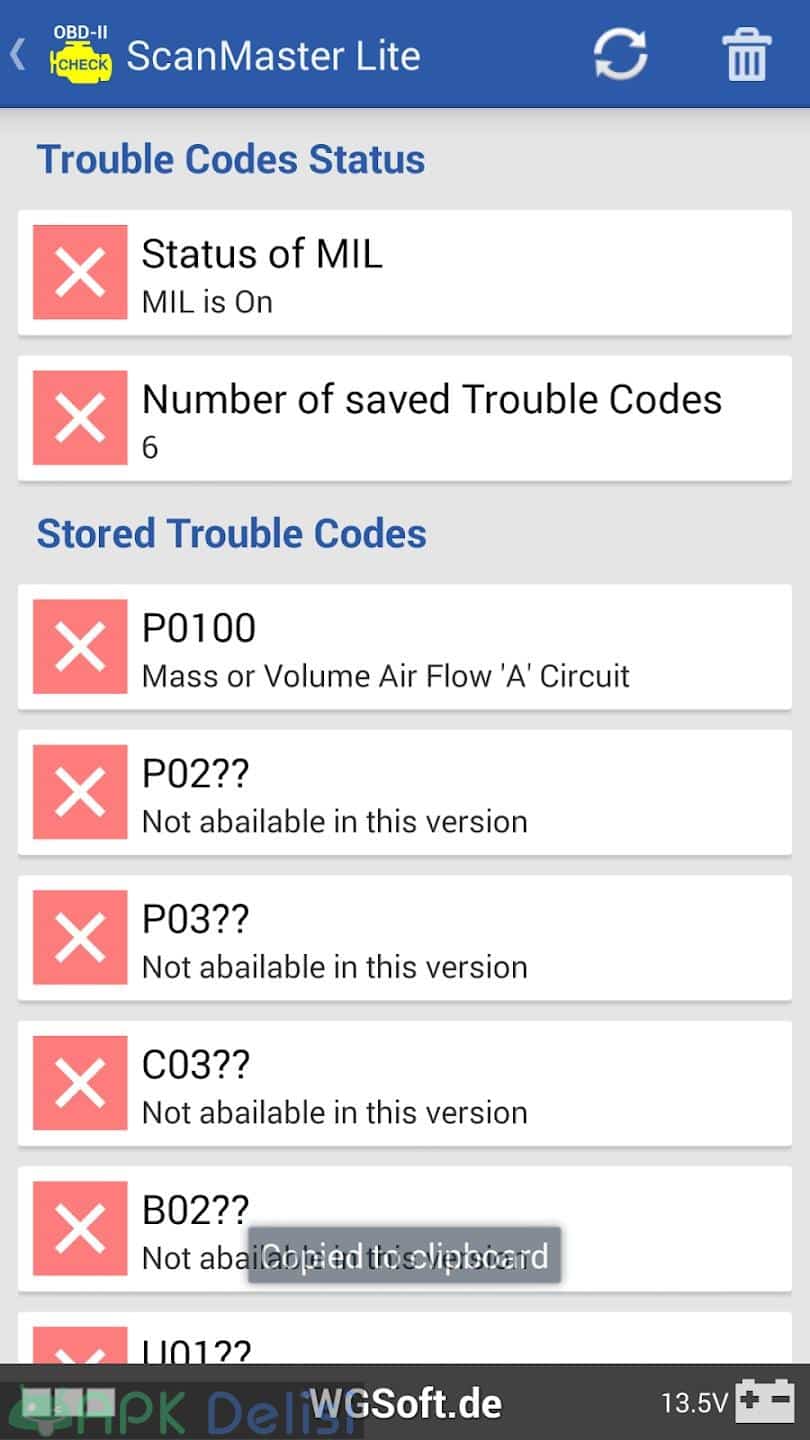
Task: Tap the C03?? trouble code row
Action: point(405,1084)
